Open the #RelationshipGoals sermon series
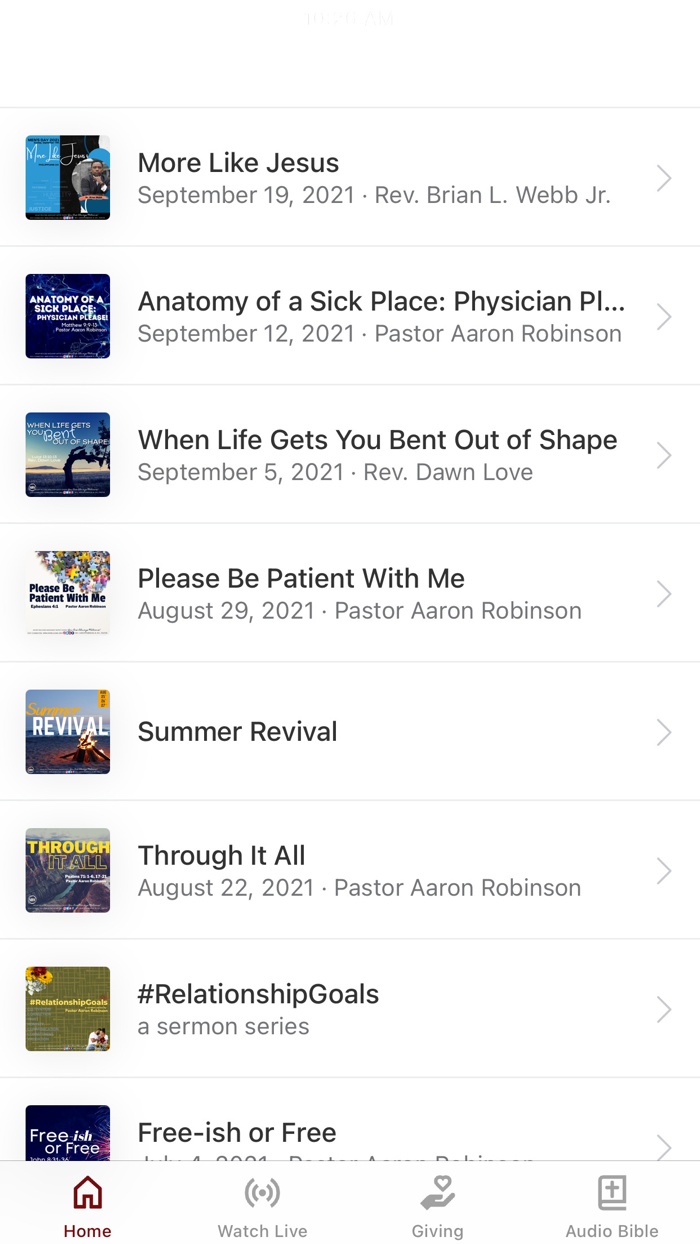Image resolution: width=700 pixels, height=1244 pixels. (350, 1009)
